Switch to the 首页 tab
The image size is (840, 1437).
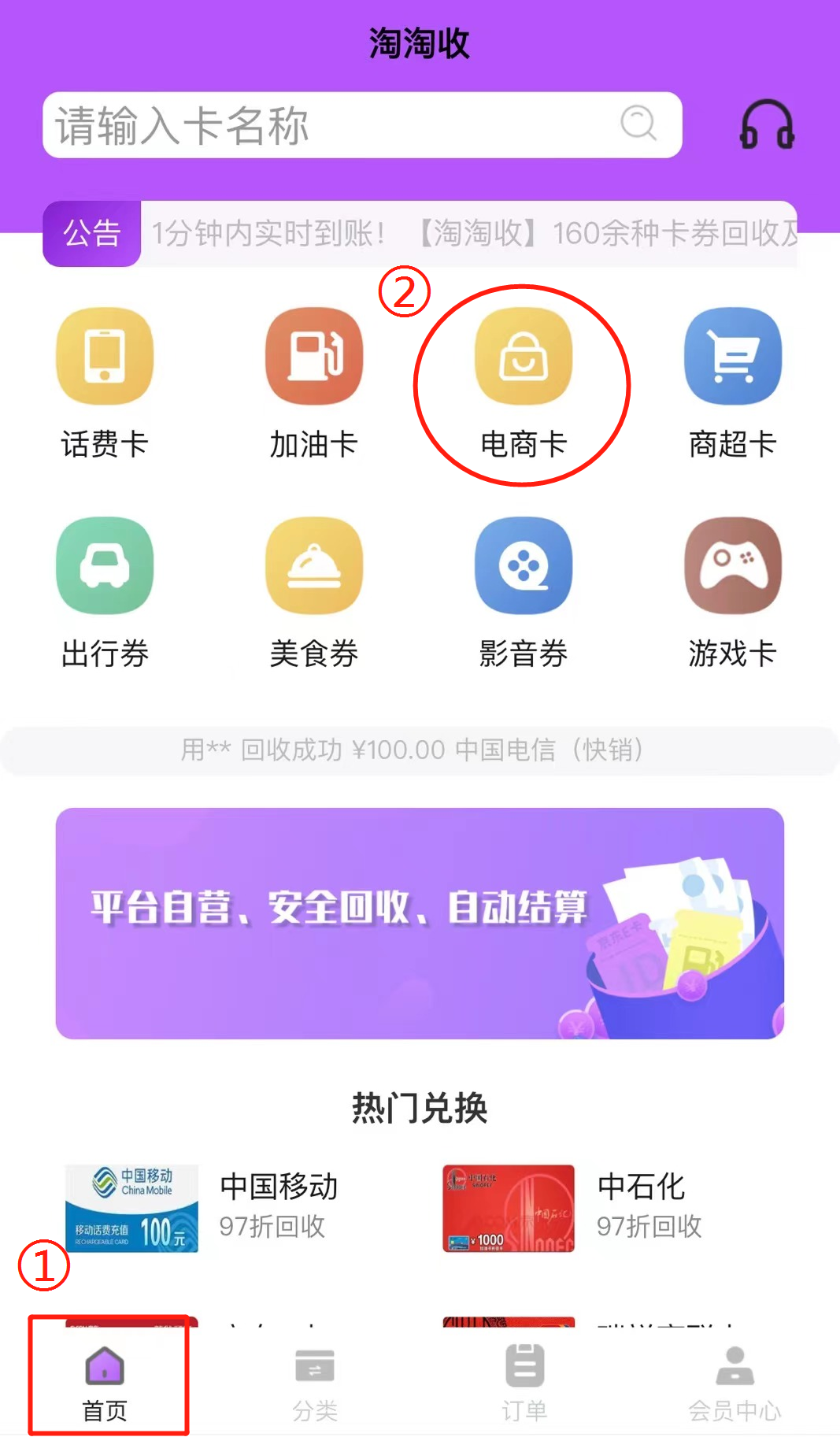tap(105, 1382)
